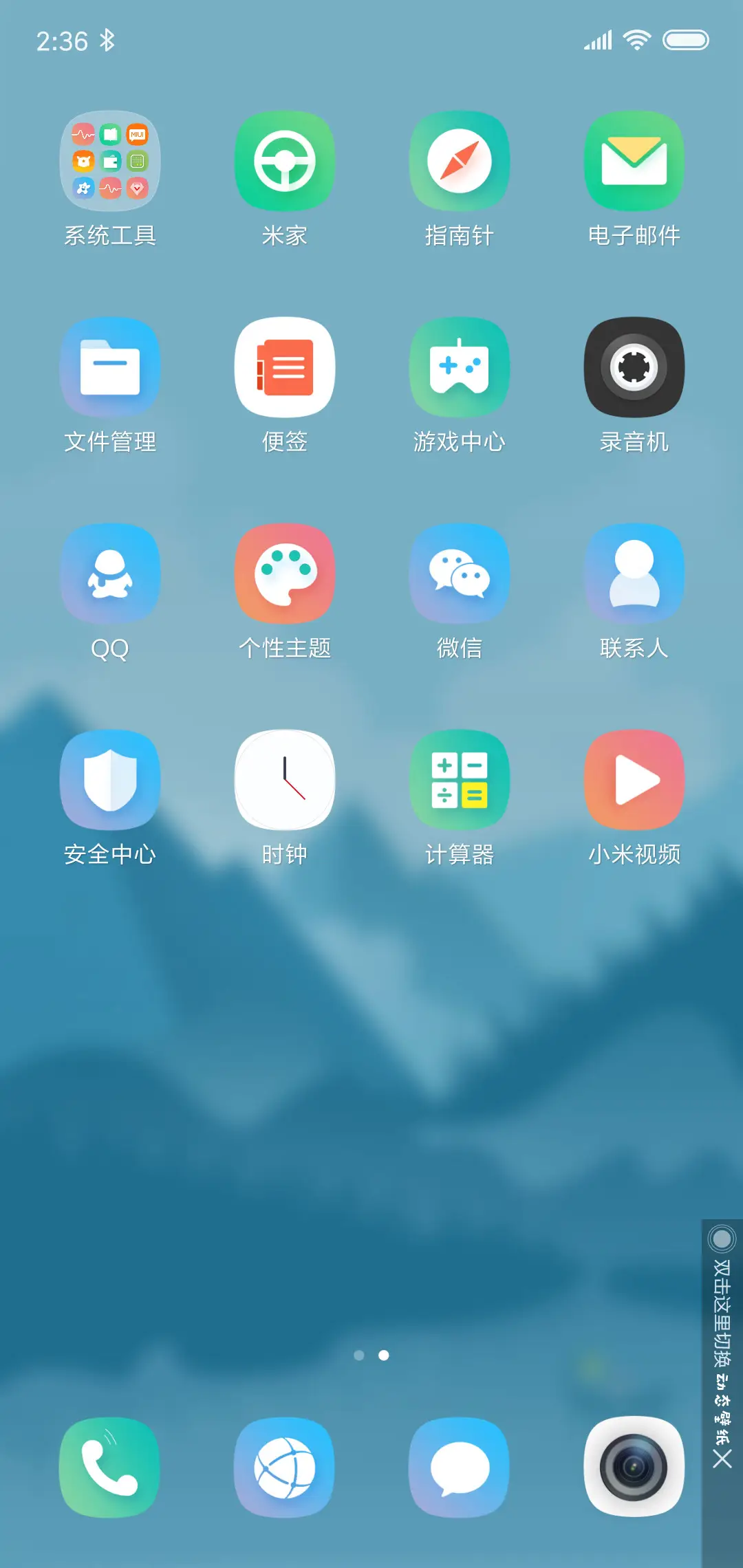Open the 安全中心 security center
Image resolution: width=743 pixels, height=1568 pixels.
tap(110, 779)
